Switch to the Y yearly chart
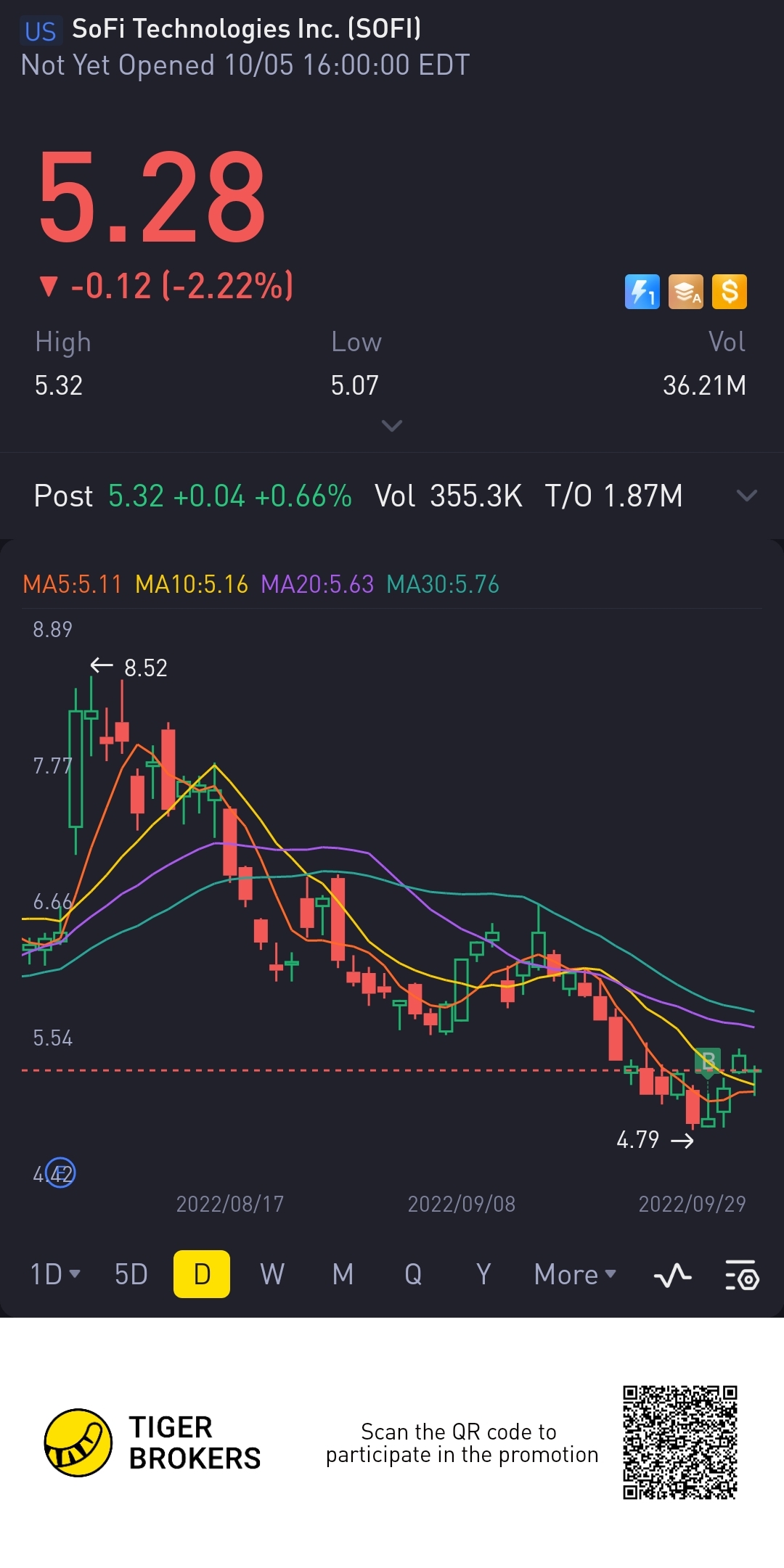 (x=483, y=1274)
